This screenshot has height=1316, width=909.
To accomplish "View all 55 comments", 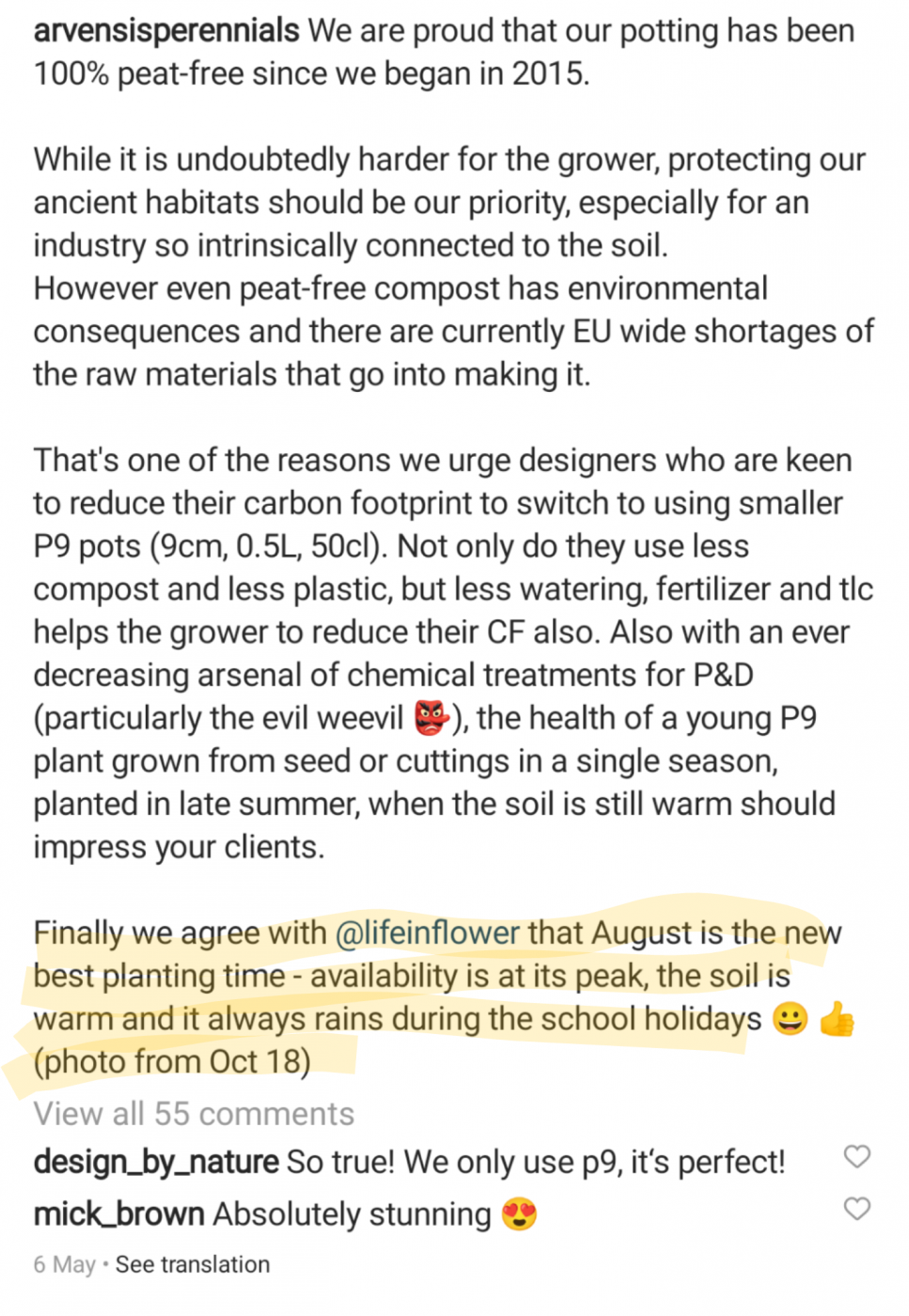I will (x=194, y=1114).
